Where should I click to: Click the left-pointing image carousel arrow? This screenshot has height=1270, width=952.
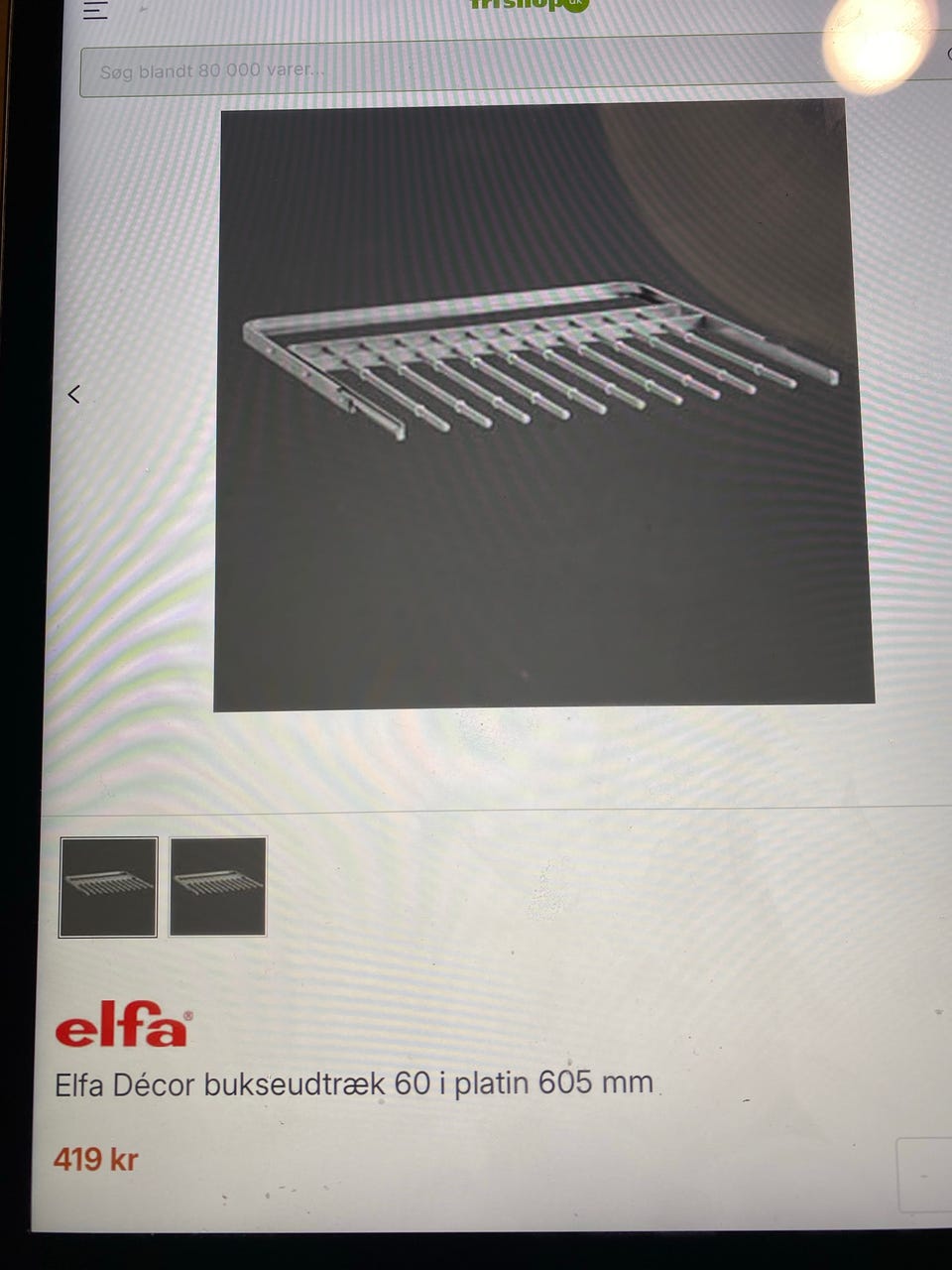point(74,395)
